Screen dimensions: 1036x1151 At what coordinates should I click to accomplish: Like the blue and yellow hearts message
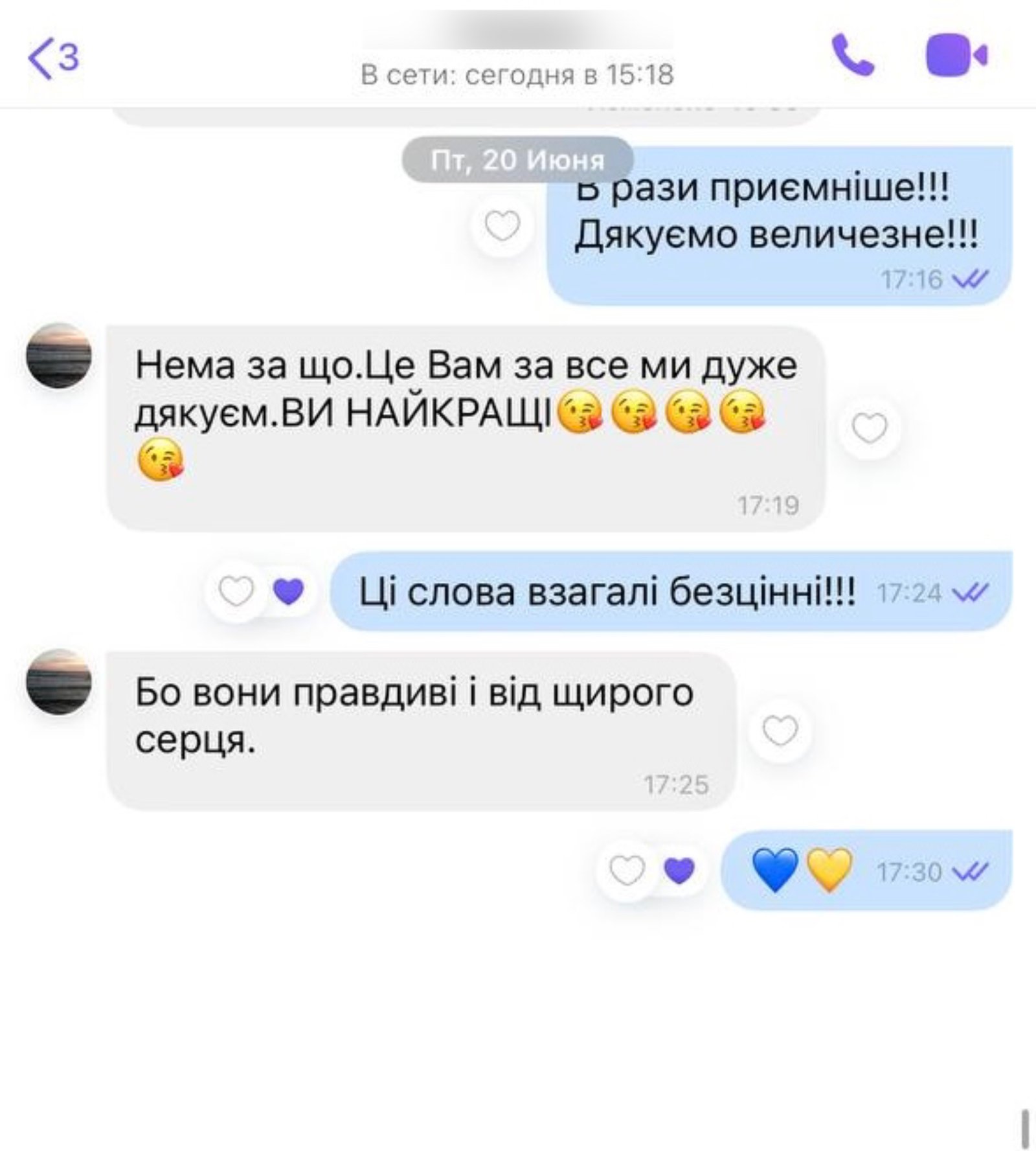[x=627, y=870]
